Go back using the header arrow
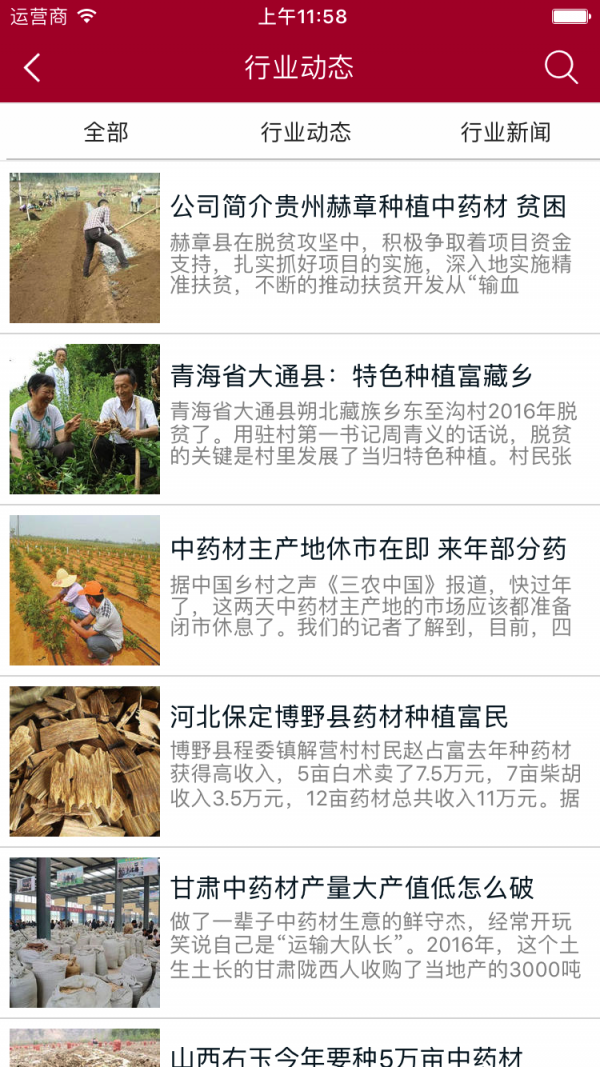This screenshot has height=1067, width=600. [x=32, y=67]
